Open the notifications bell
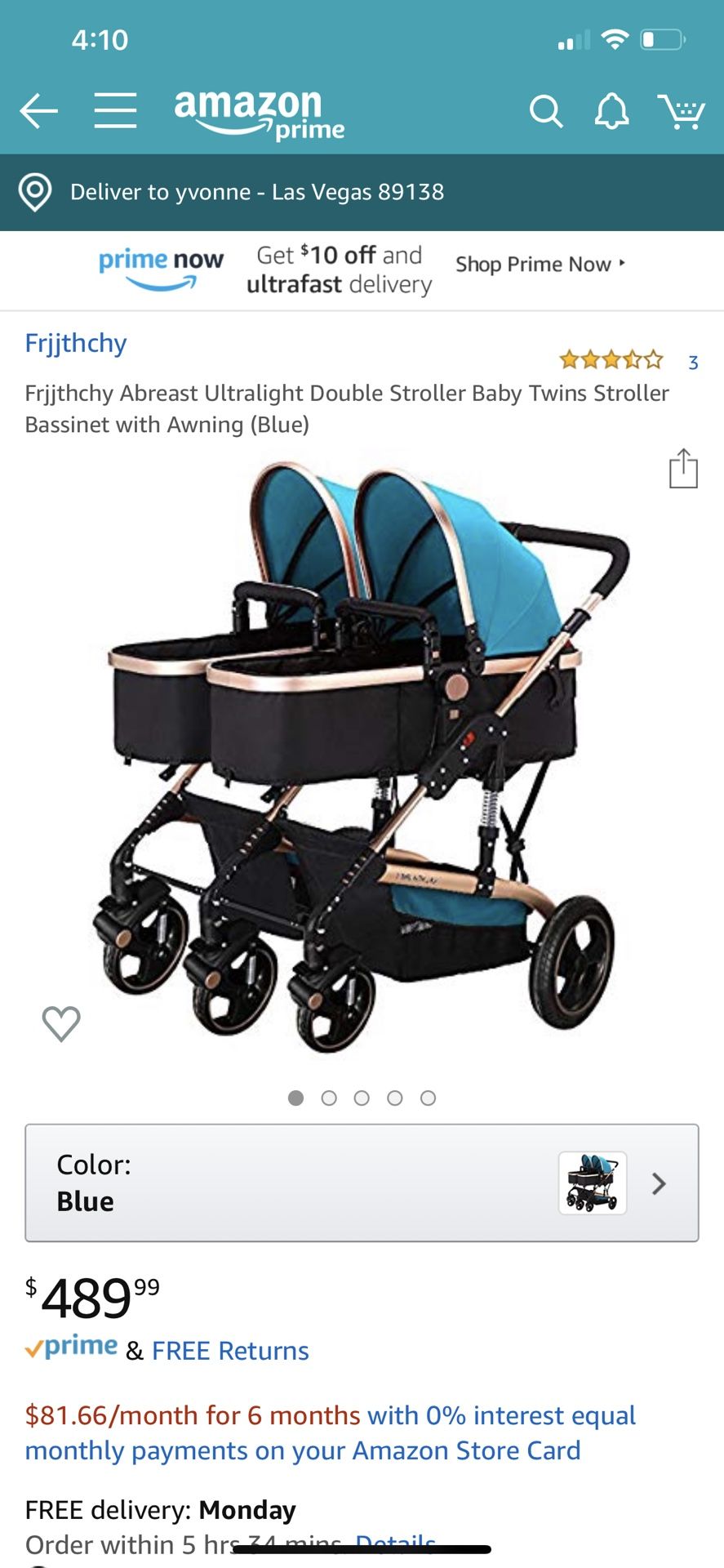724x1568 pixels. (x=611, y=111)
